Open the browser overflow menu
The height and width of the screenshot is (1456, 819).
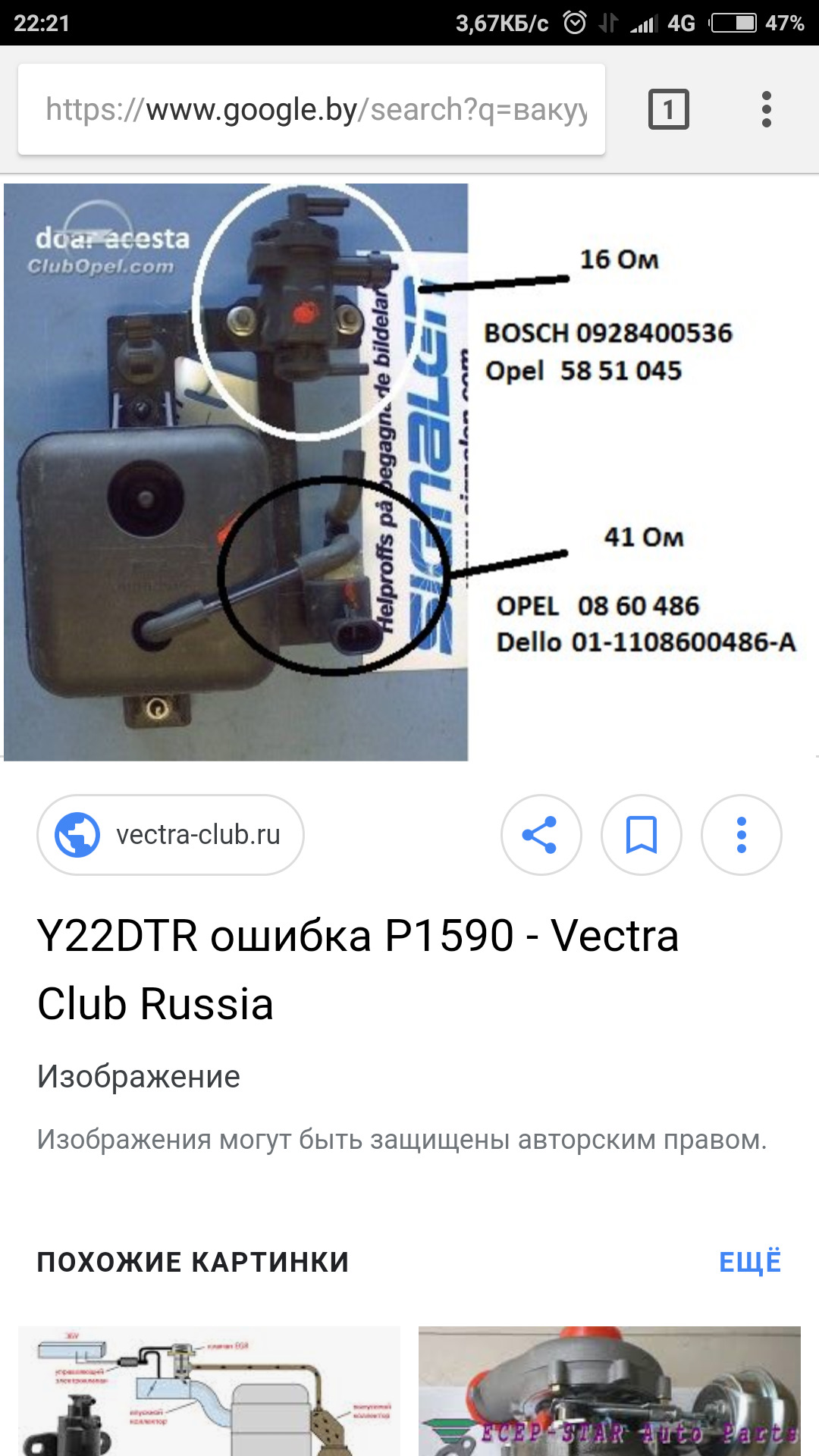(x=766, y=110)
